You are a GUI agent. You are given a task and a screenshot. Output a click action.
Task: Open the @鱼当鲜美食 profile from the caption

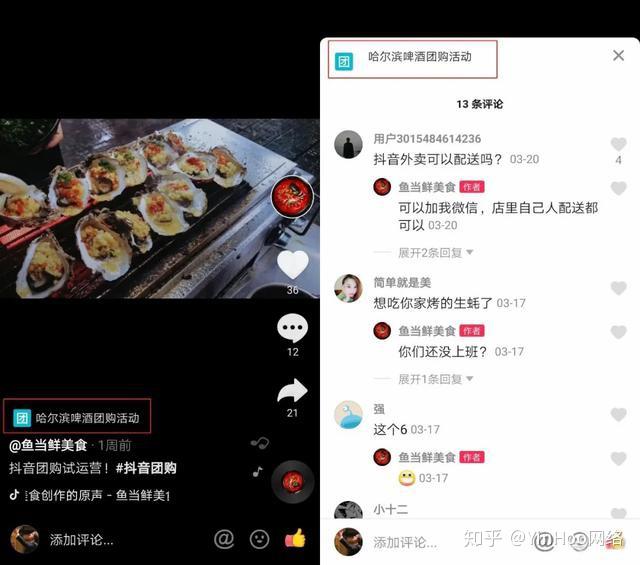click(48, 445)
